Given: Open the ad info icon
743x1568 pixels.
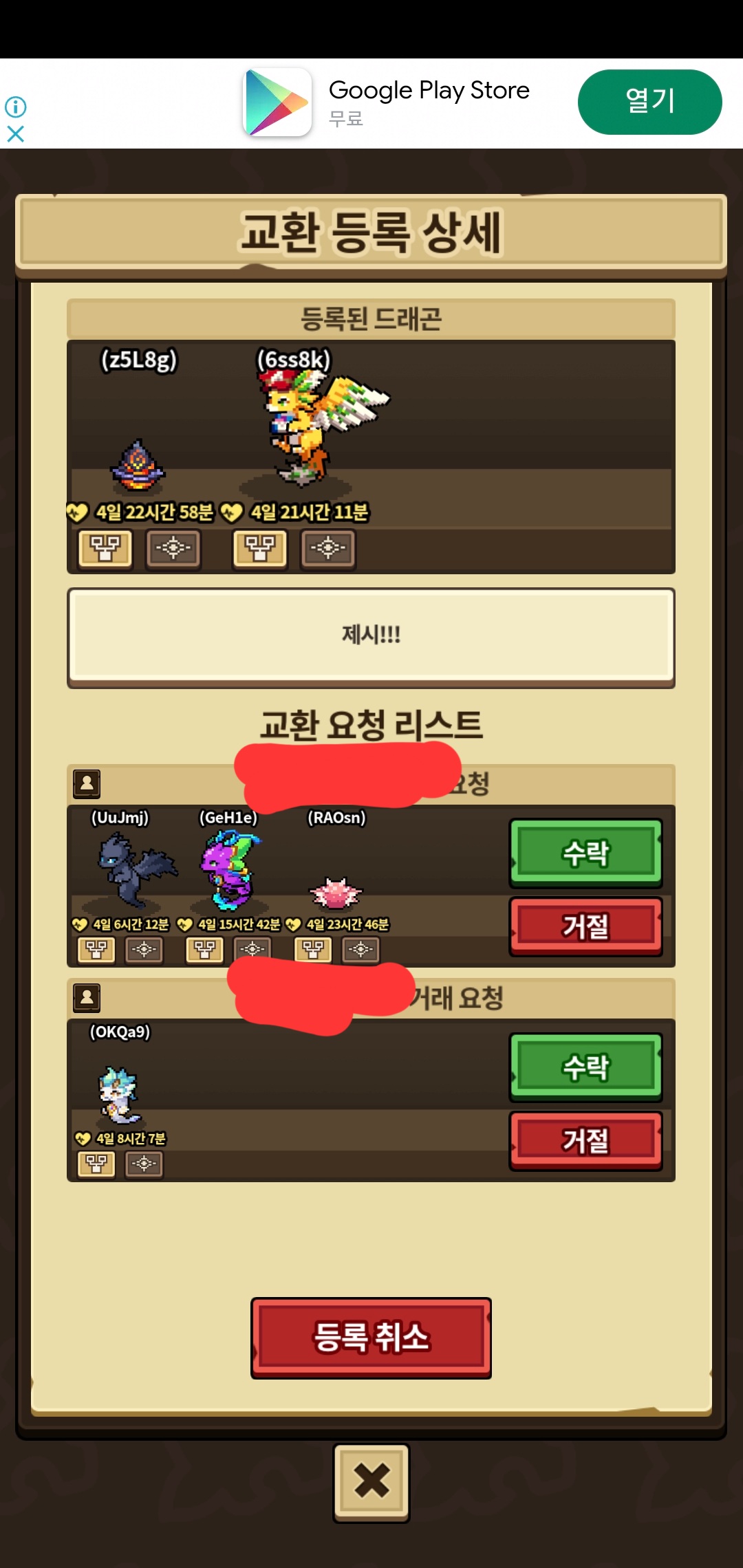Looking at the screenshot, I should (15, 107).
